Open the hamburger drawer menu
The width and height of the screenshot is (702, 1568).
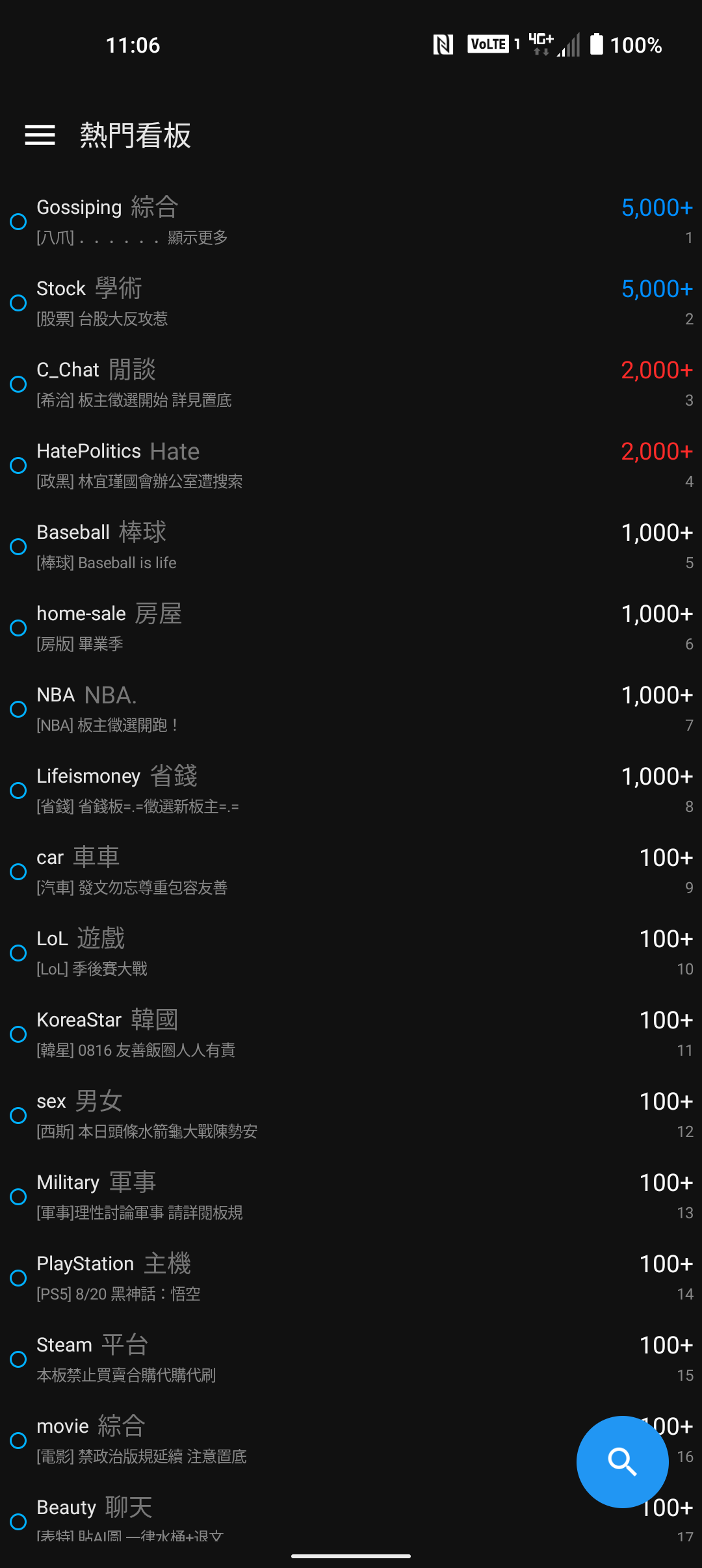click(40, 135)
